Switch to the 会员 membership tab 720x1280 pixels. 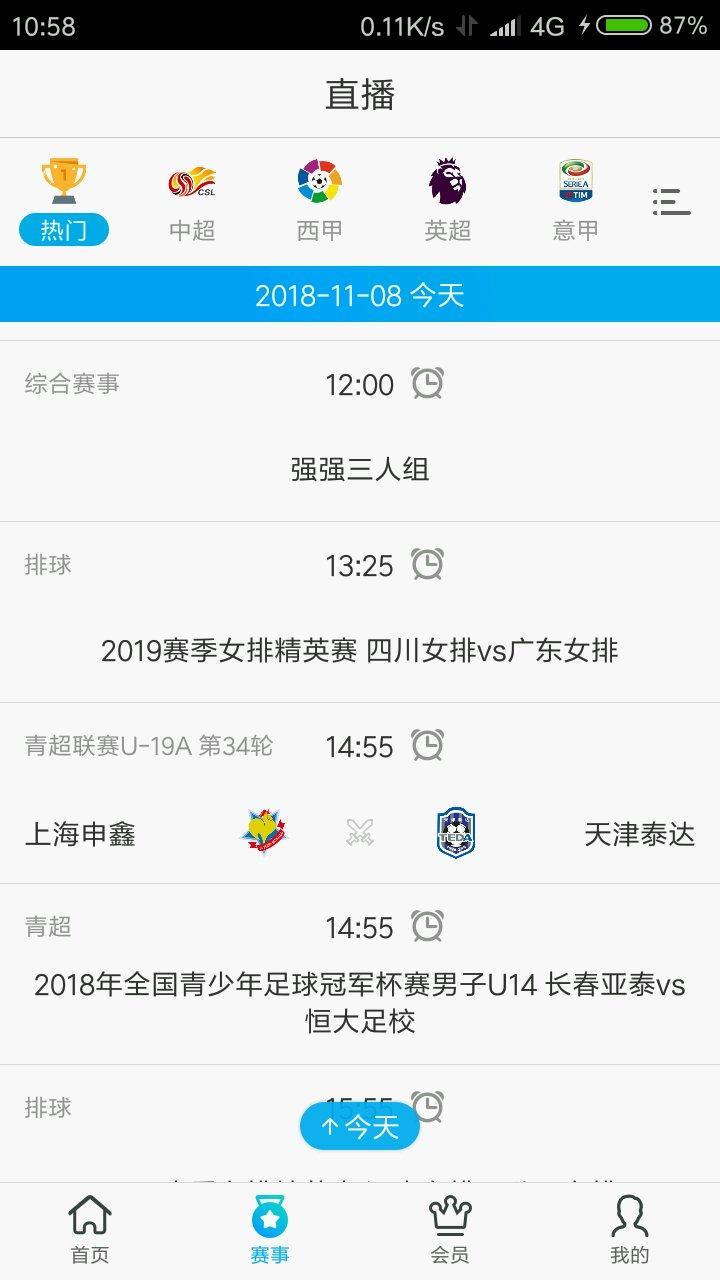450,1231
